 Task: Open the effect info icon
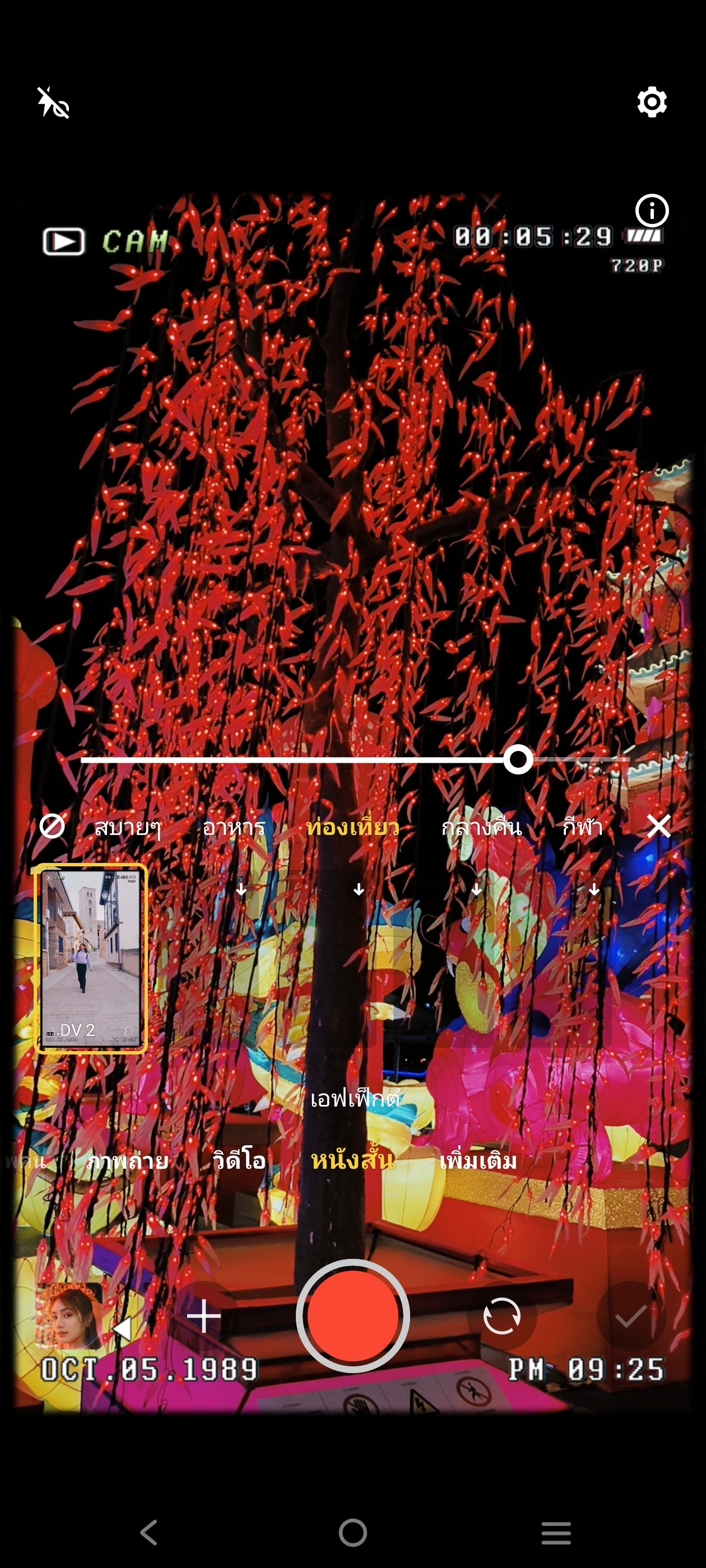pos(651,211)
